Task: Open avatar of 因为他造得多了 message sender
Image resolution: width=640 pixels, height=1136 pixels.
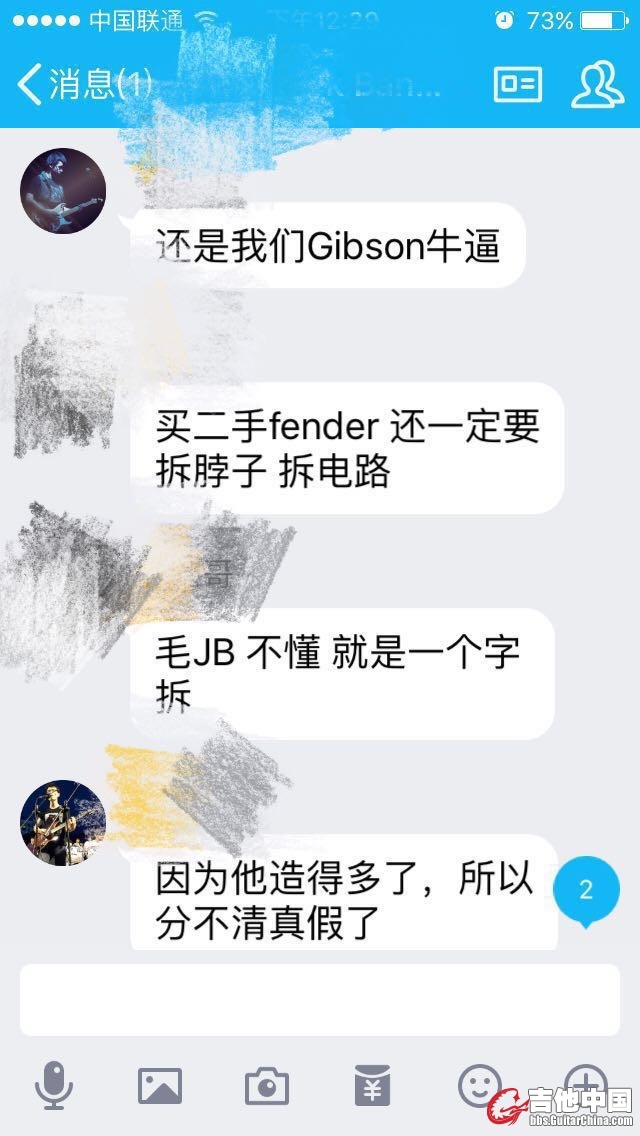Action: pos(63,822)
